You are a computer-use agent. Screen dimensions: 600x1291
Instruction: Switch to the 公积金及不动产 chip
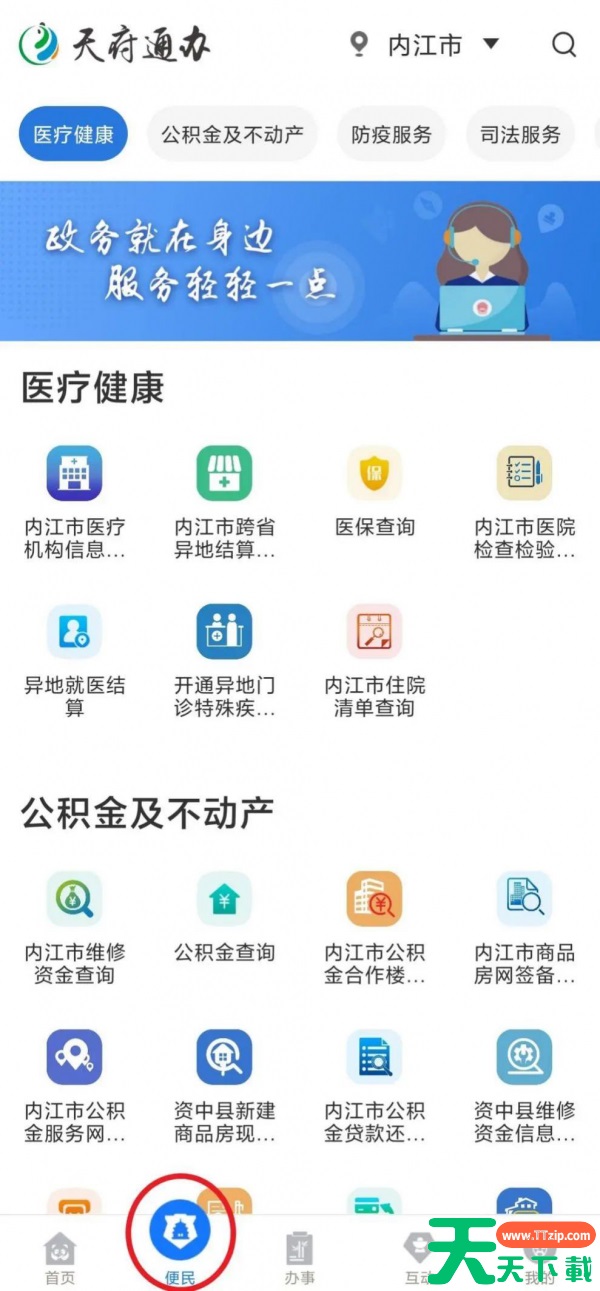(232, 134)
